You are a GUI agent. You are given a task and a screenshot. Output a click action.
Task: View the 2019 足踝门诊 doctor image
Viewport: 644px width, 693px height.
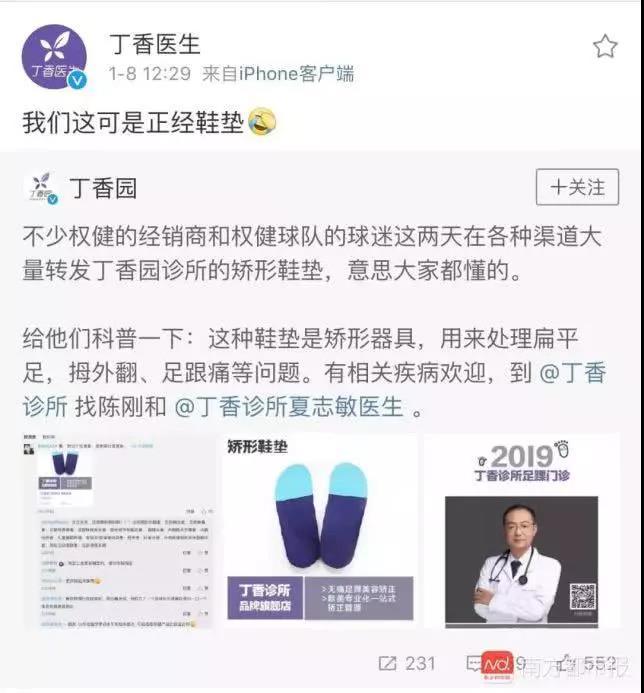click(x=521, y=532)
